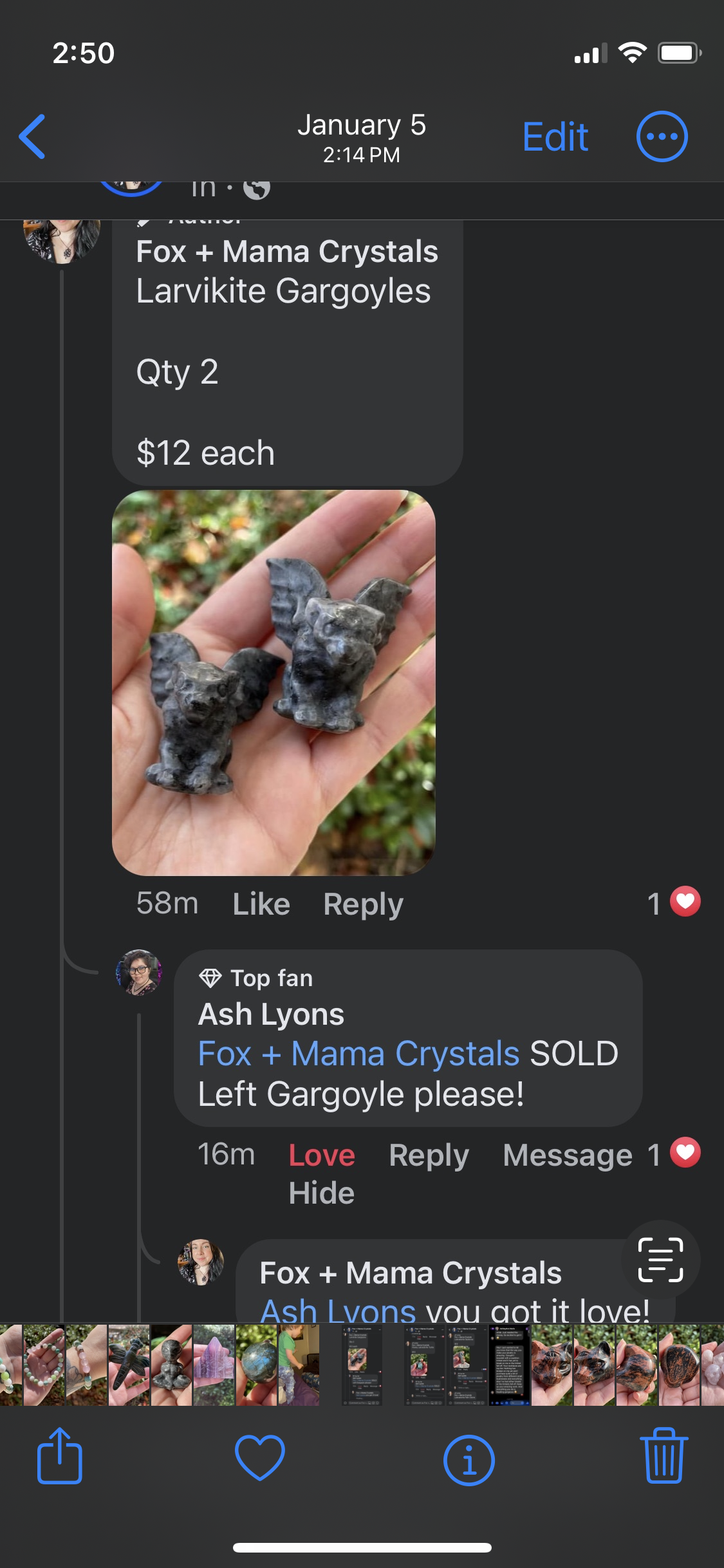Share this photo
This screenshot has height=1568, width=724.
pyautogui.click(x=60, y=1457)
